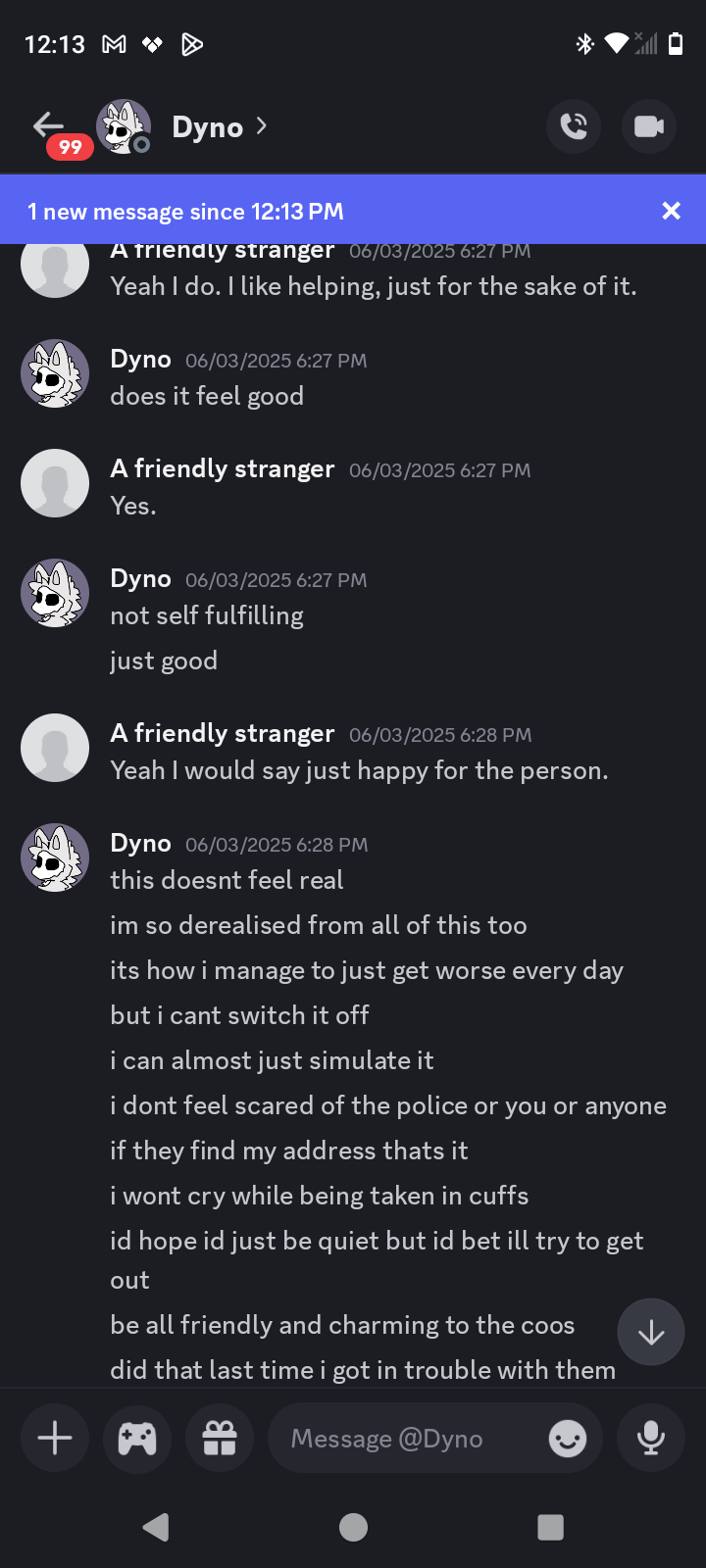Tap A friendly stranger's avatar beside 'Yes.'

55,483
